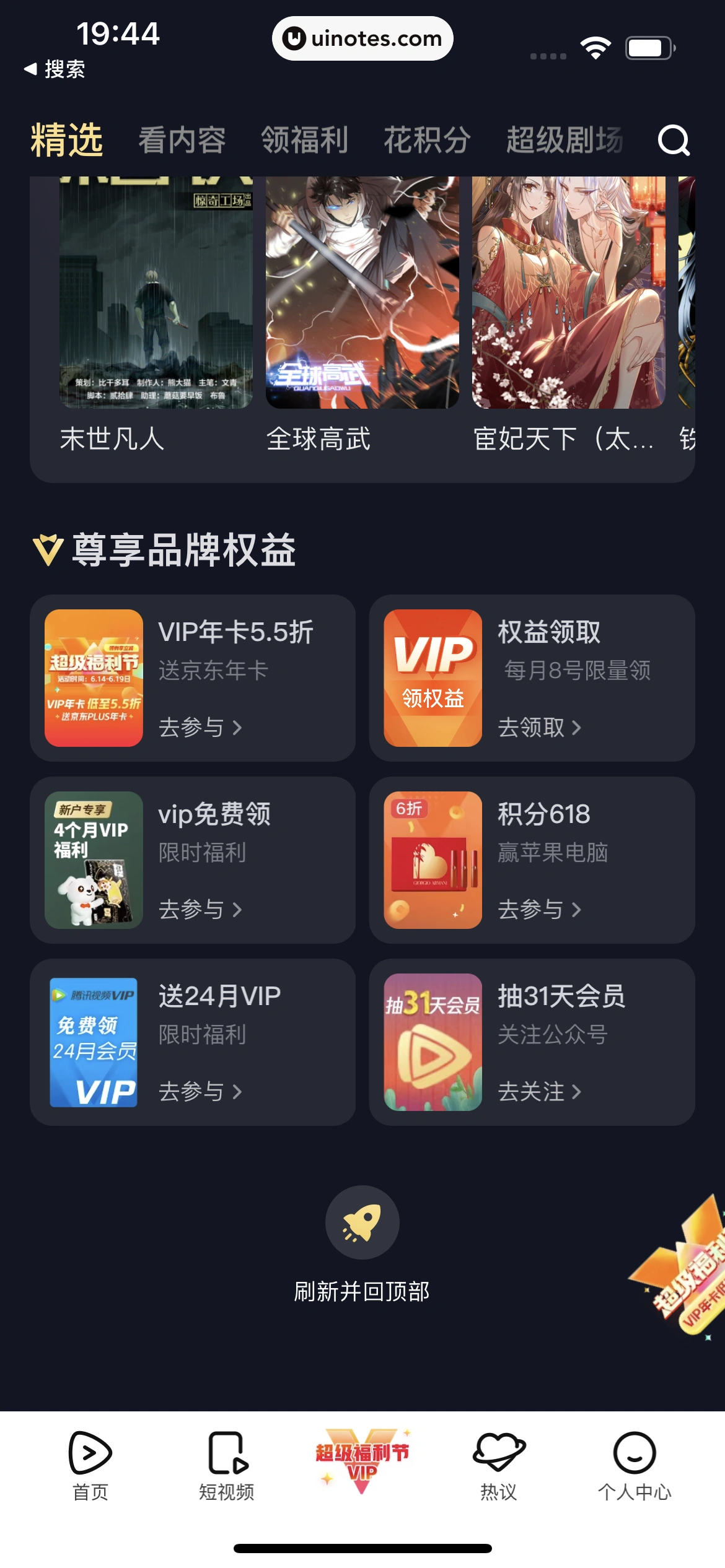Go to 个人中心 profile icon

click(635, 1469)
